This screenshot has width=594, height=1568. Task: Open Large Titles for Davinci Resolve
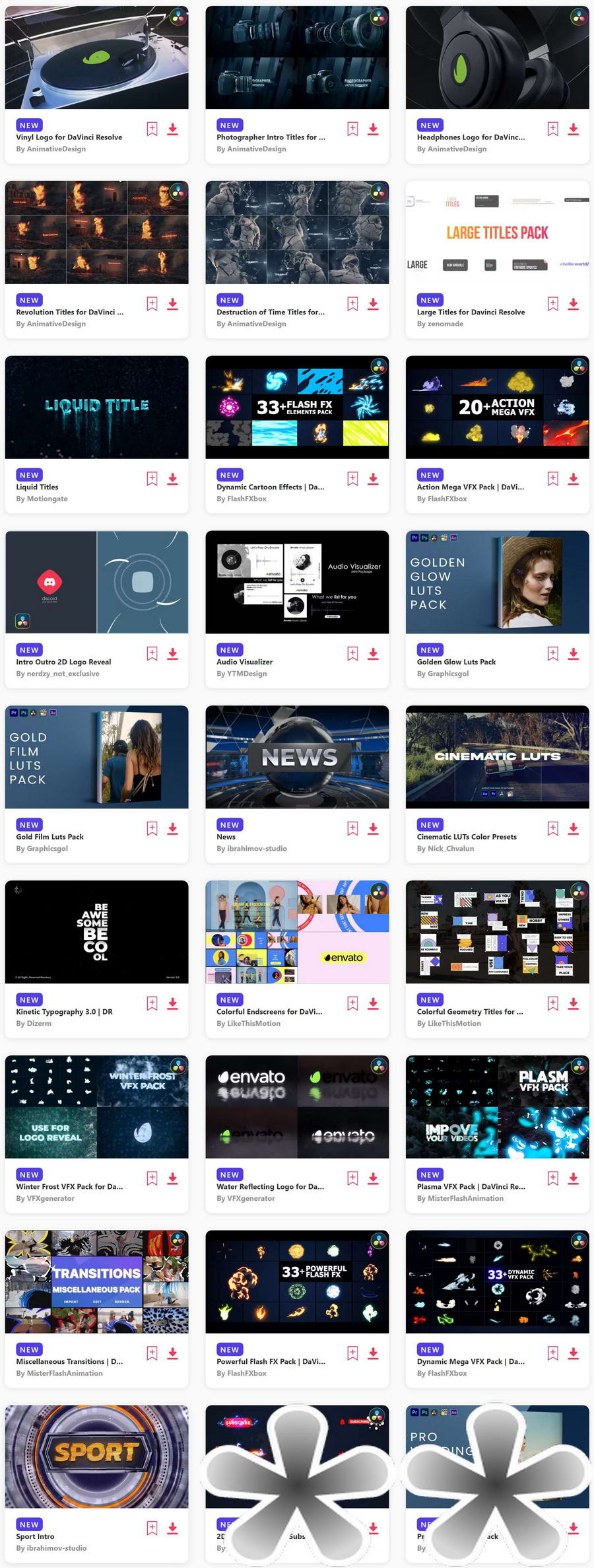coord(471,312)
